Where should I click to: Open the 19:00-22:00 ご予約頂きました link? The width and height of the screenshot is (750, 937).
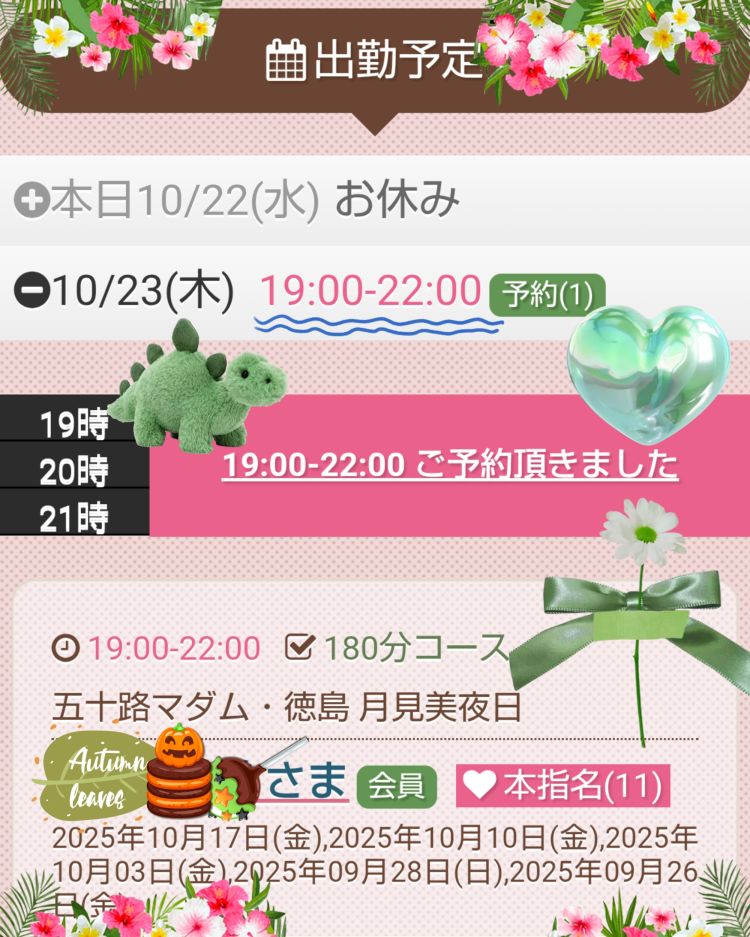tap(450, 465)
